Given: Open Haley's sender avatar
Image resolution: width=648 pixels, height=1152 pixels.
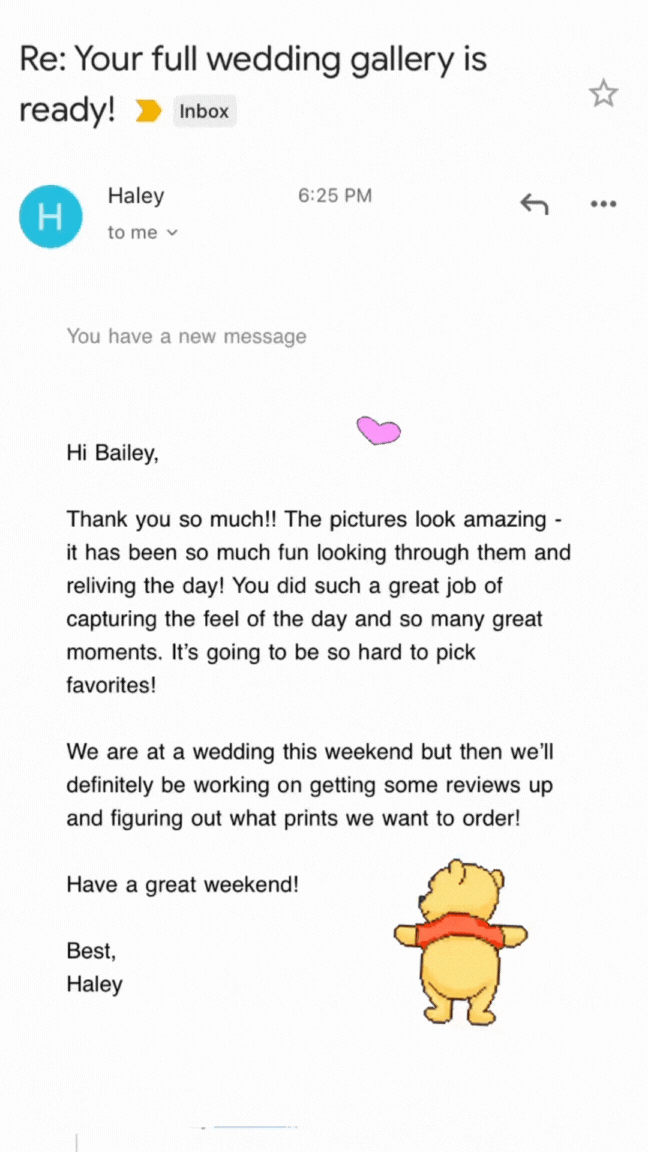Looking at the screenshot, I should click(50, 216).
